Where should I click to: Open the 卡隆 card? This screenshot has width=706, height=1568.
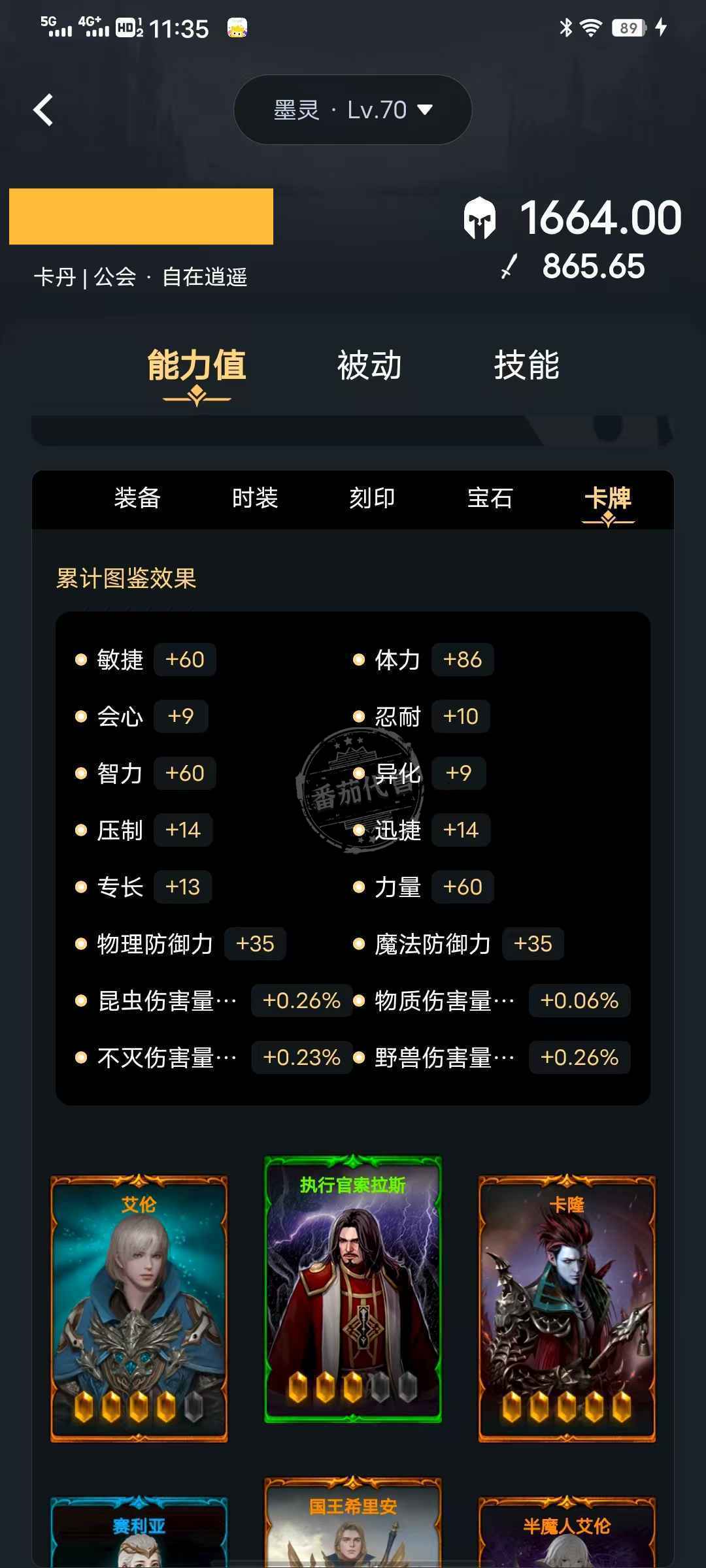(x=567, y=1308)
